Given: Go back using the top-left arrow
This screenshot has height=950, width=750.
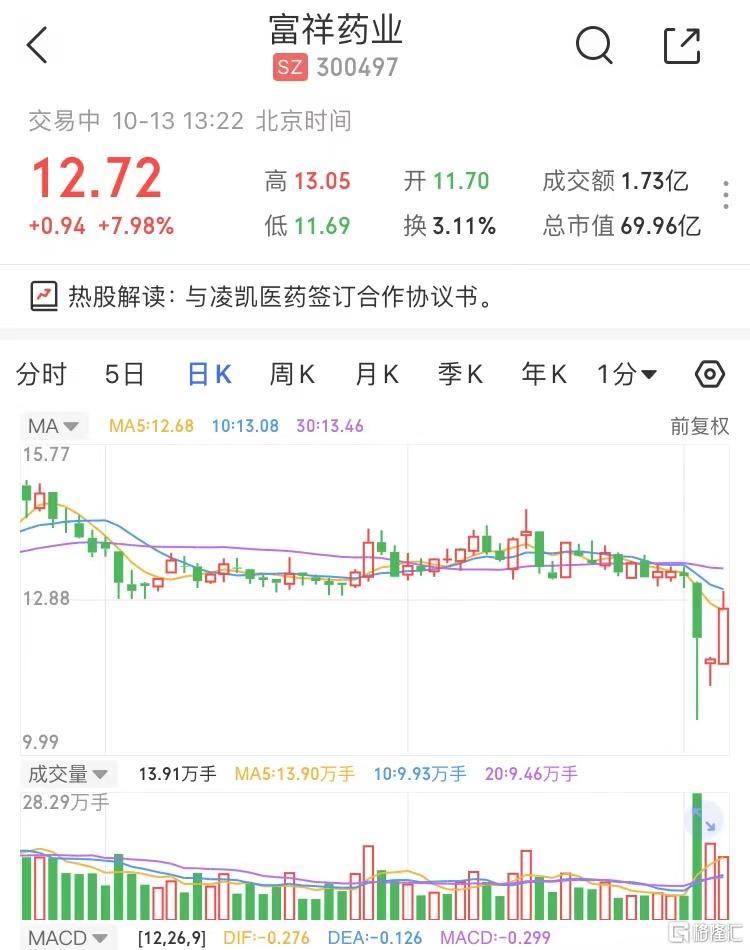Looking at the screenshot, I should coord(38,46).
